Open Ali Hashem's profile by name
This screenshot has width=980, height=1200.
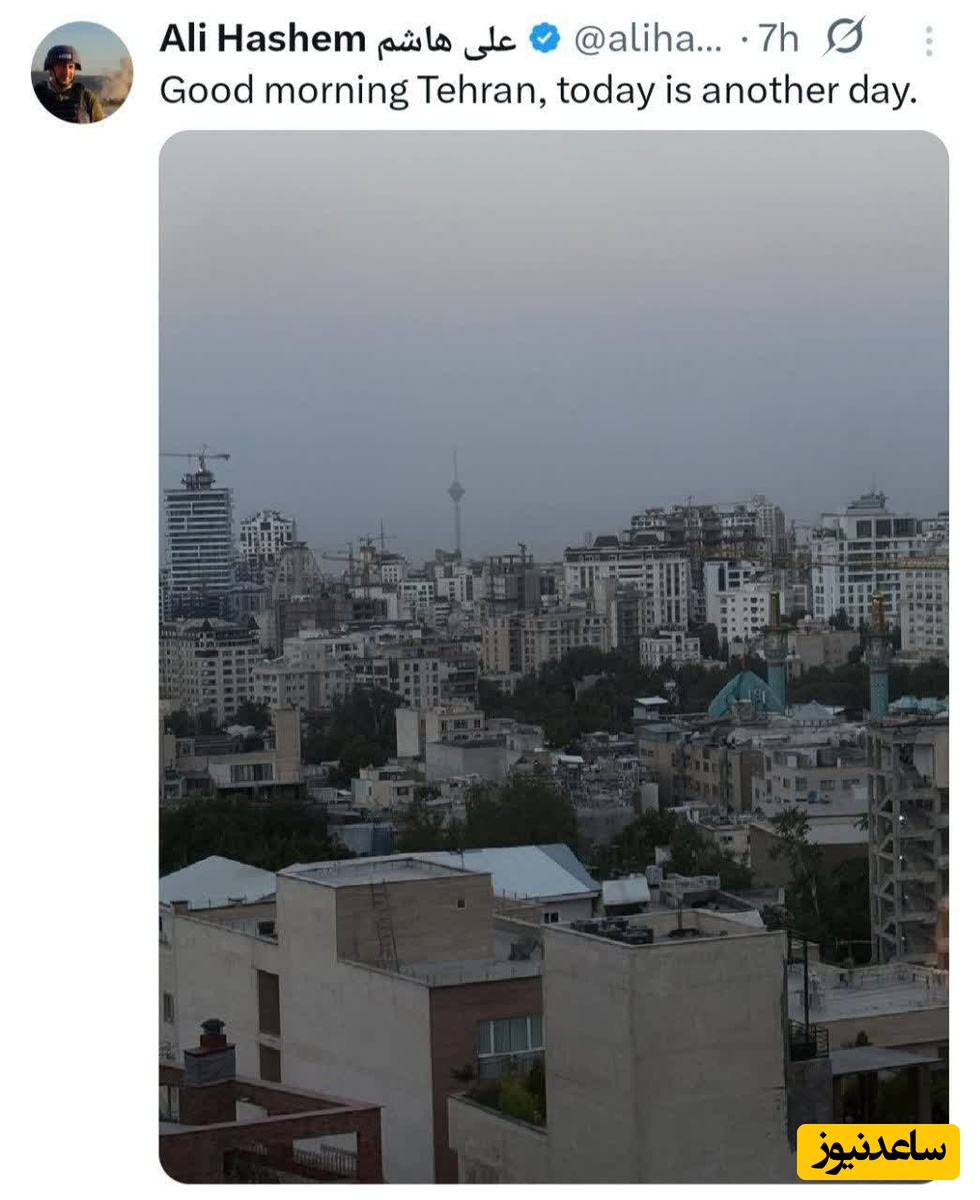coord(262,39)
